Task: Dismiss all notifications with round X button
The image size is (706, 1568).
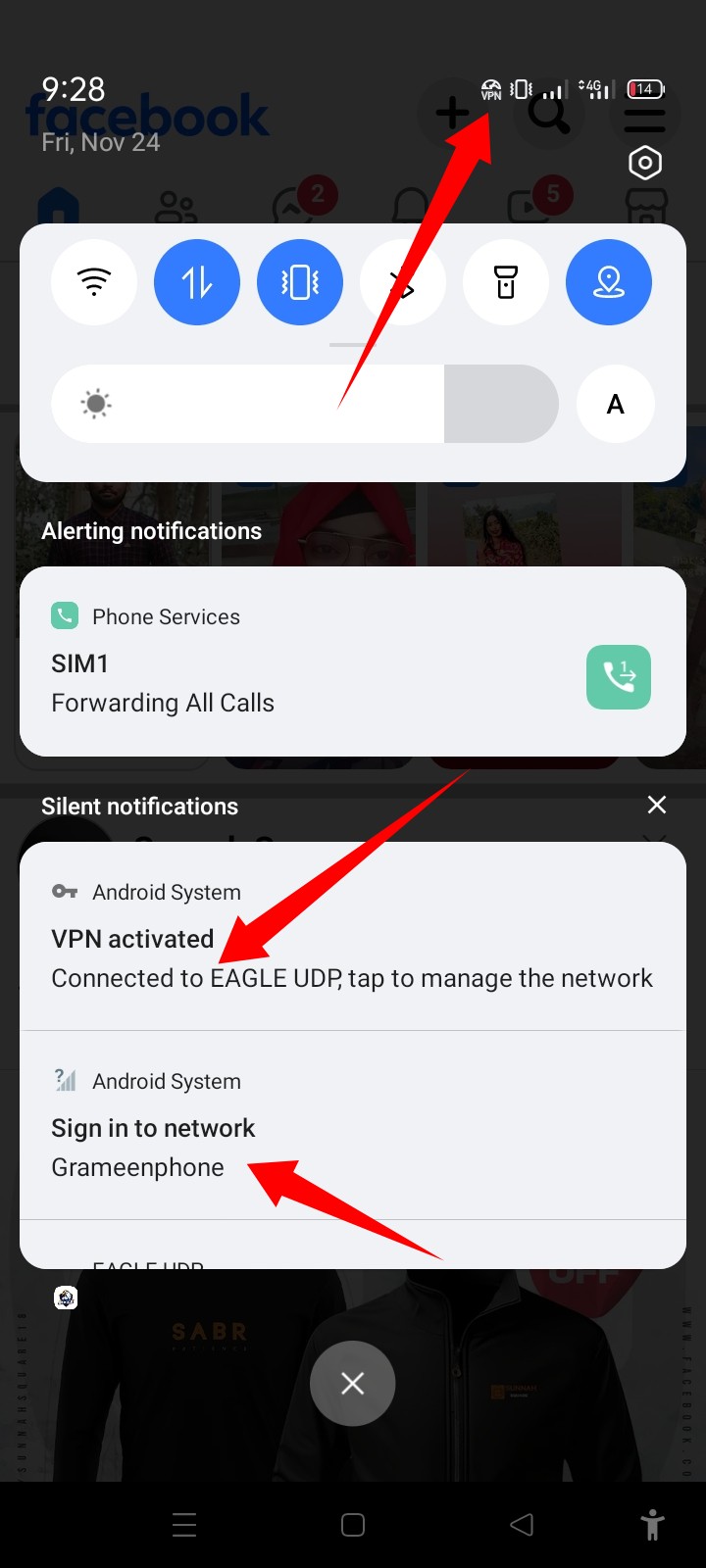Action: click(353, 1383)
